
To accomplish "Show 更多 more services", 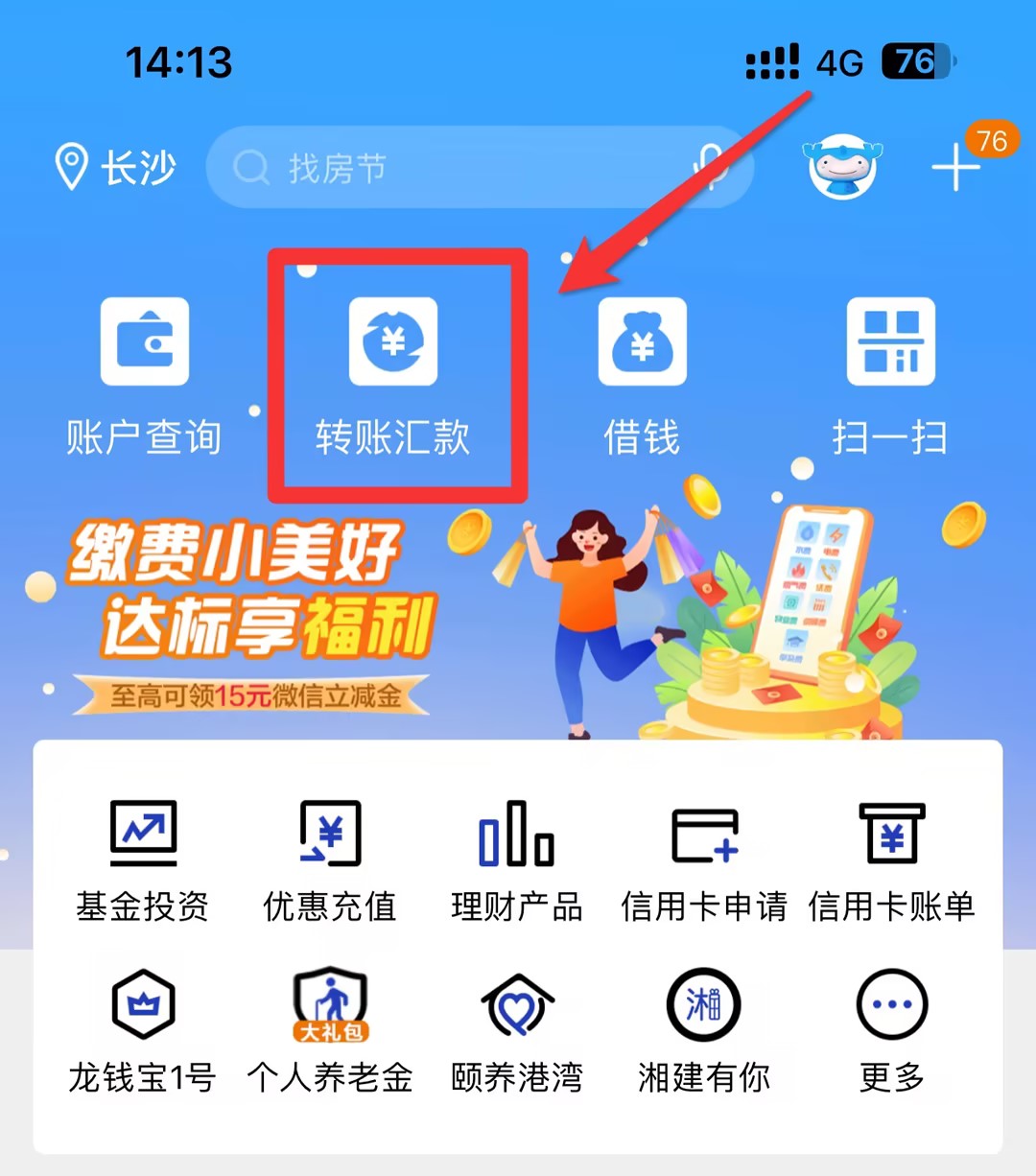I will [891, 1032].
